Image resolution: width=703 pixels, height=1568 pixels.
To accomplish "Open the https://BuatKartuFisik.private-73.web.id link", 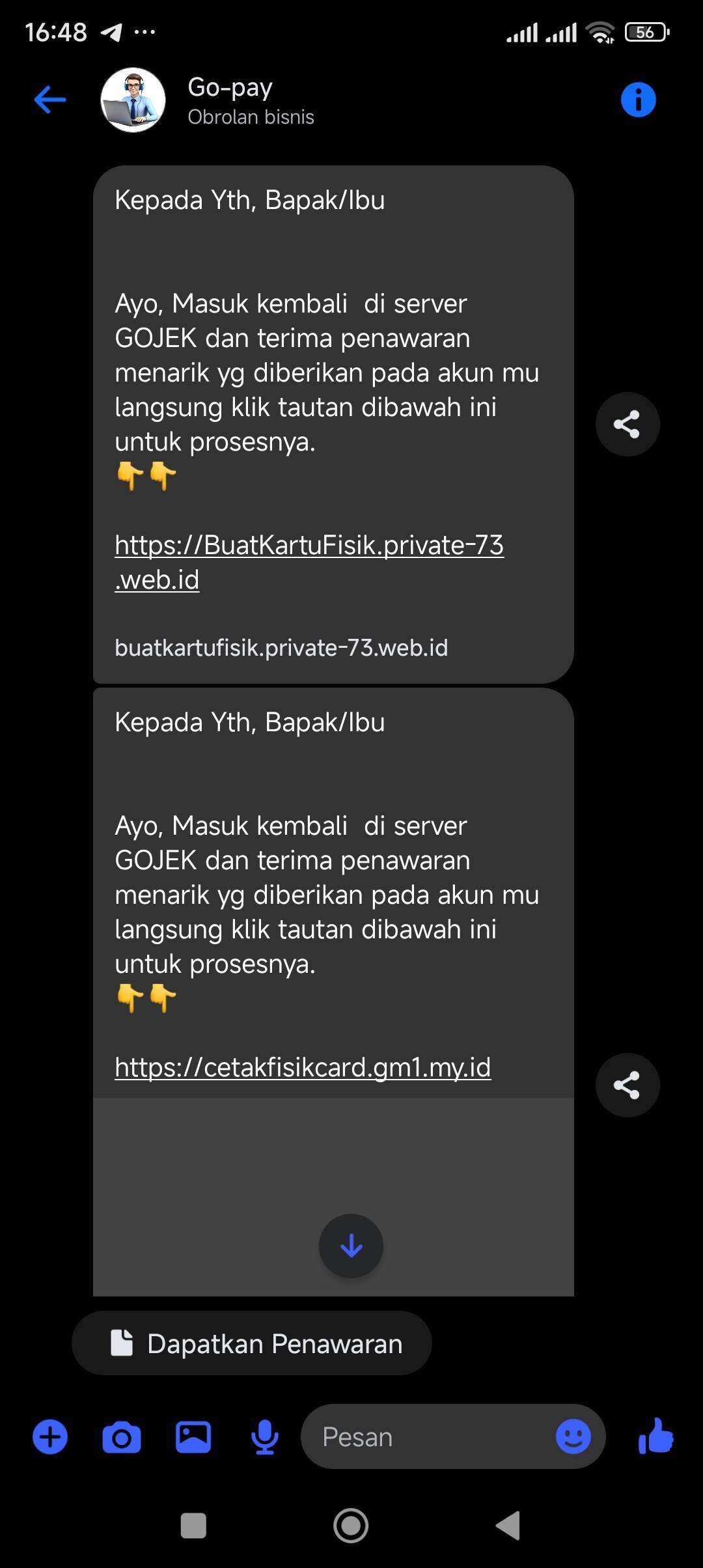I will (309, 562).
